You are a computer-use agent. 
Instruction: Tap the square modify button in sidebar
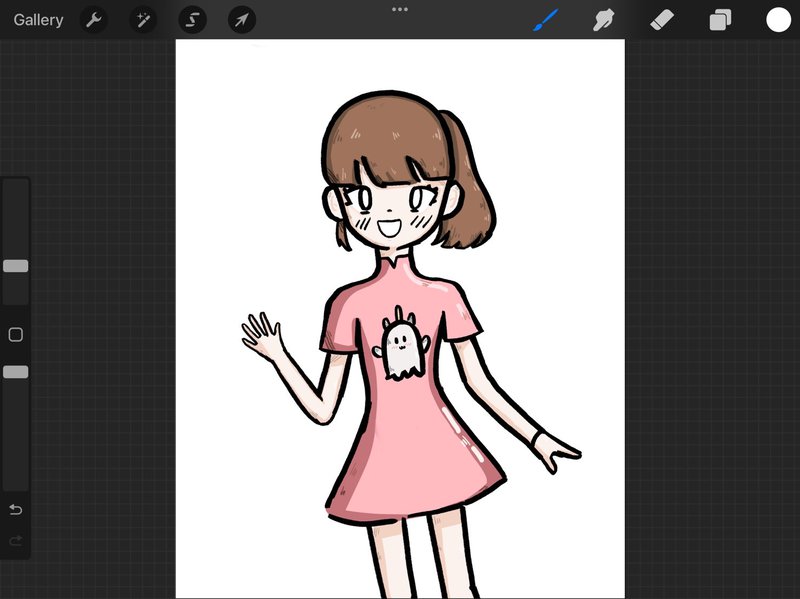(x=16, y=335)
